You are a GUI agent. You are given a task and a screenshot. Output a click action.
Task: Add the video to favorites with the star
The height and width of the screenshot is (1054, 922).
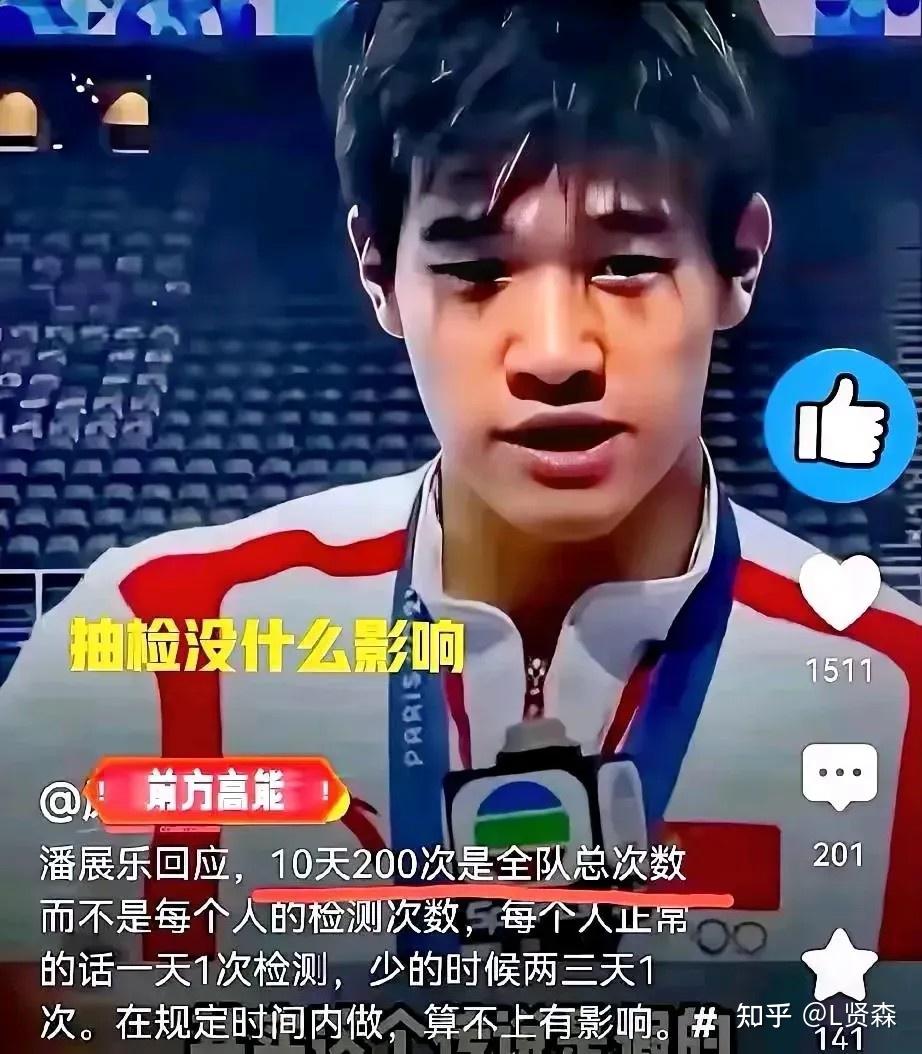click(839, 968)
